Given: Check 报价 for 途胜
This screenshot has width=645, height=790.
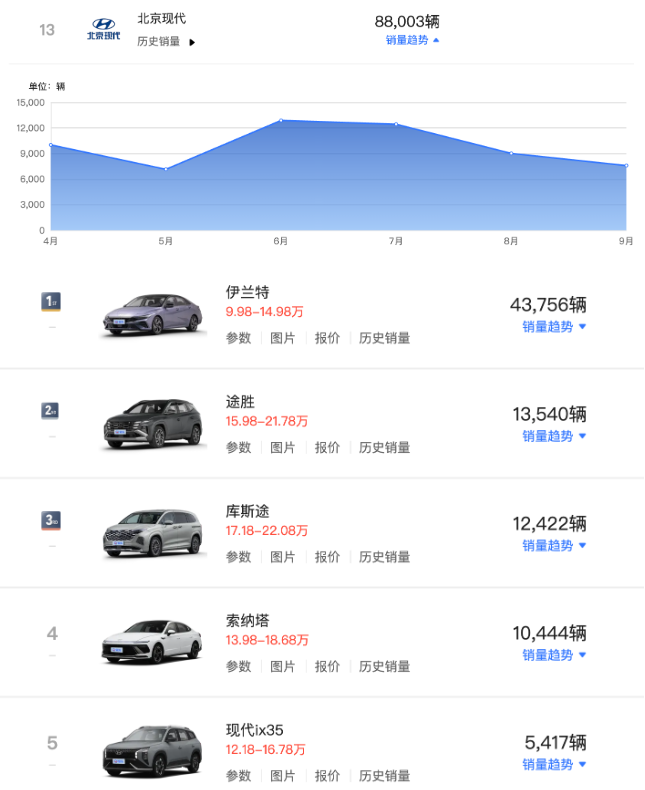Looking at the screenshot, I should pyautogui.click(x=327, y=447).
